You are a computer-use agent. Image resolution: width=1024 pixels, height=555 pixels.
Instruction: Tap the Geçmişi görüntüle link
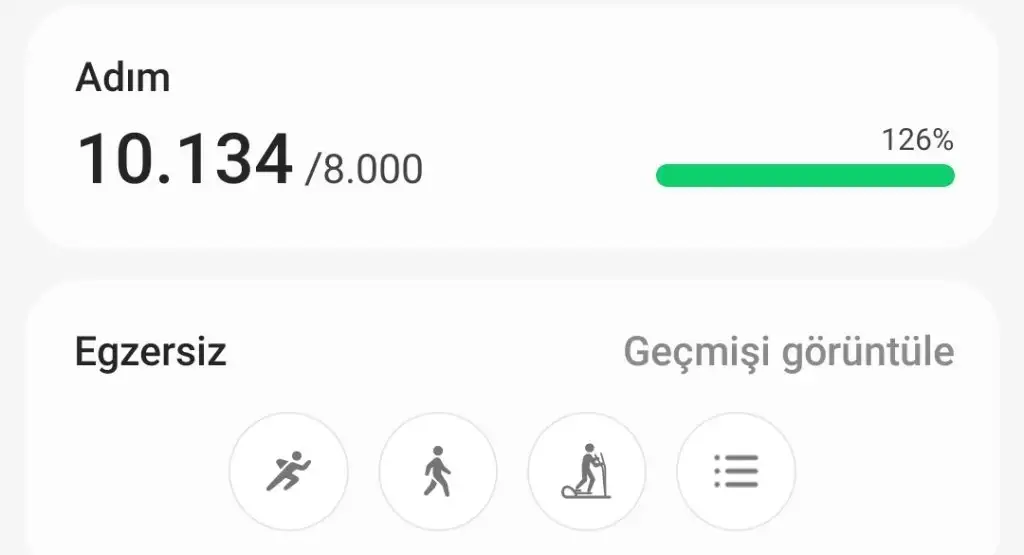(x=788, y=352)
